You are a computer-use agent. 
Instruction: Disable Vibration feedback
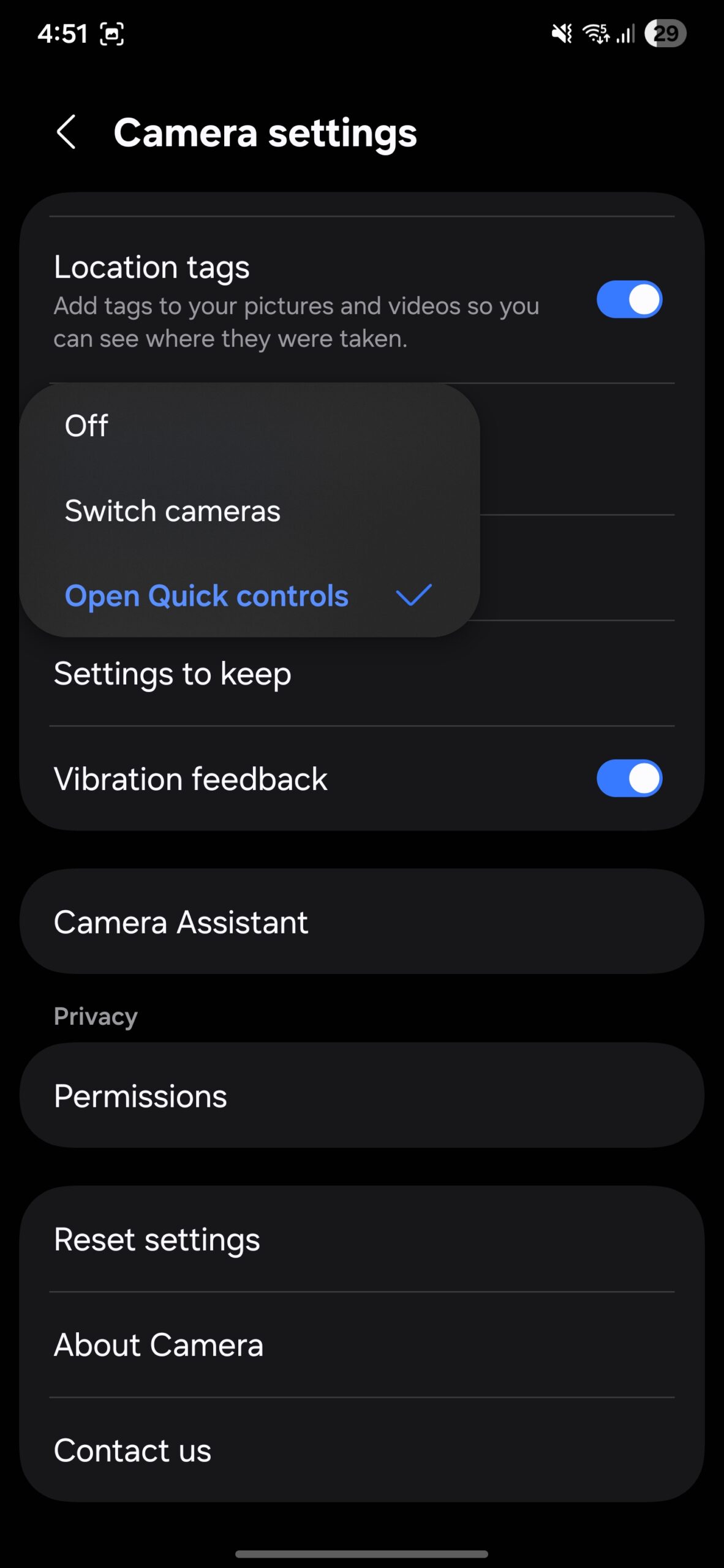click(629, 778)
